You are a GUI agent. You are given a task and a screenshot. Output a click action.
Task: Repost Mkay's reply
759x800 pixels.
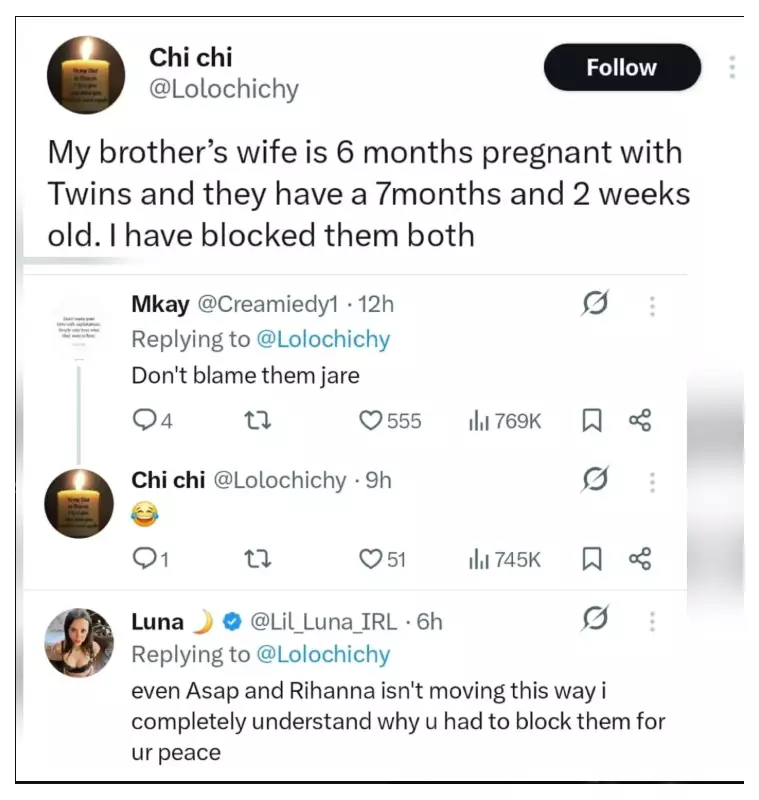click(x=257, y=421)
